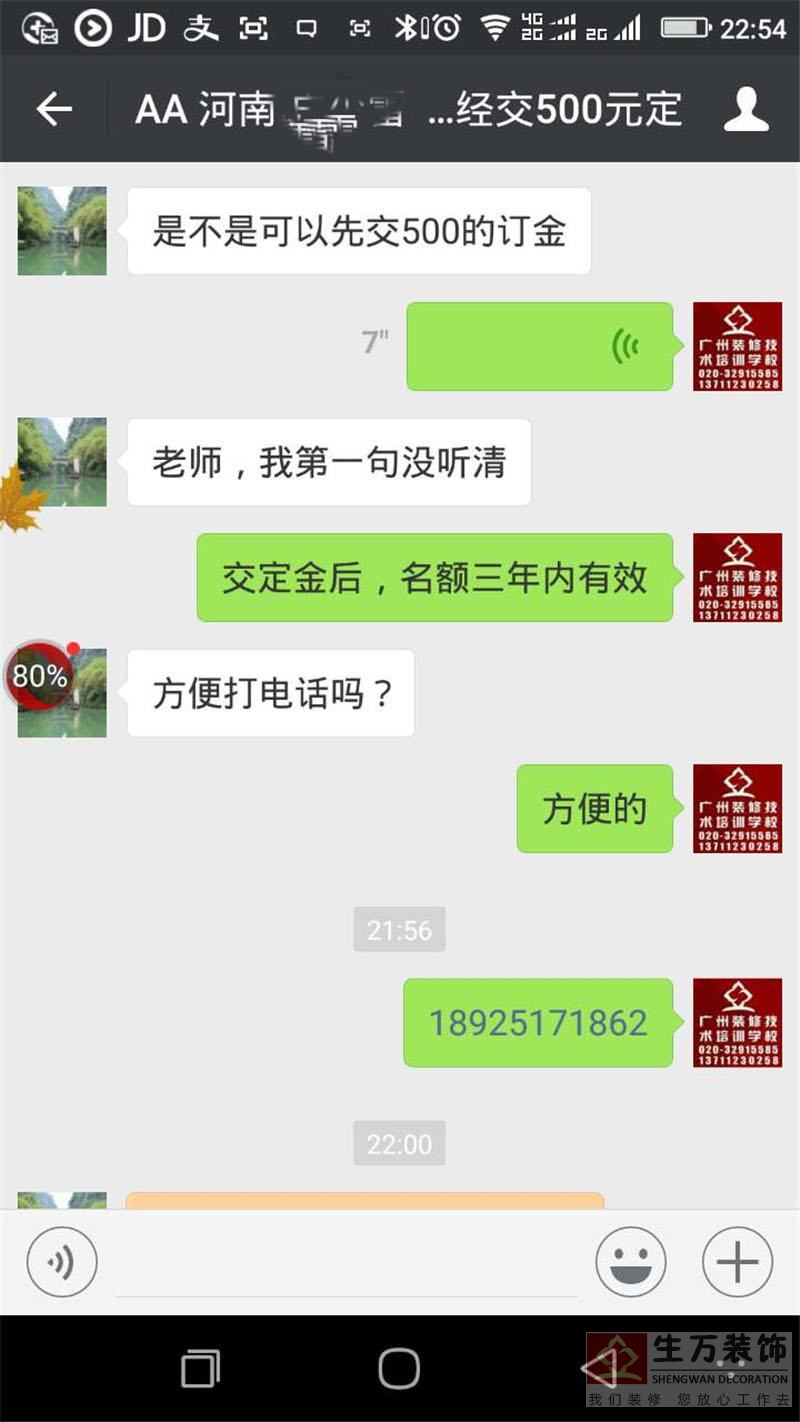800x1422 pixels.
Task: Tap phone number 18925171862 link
Action: 538,1023
